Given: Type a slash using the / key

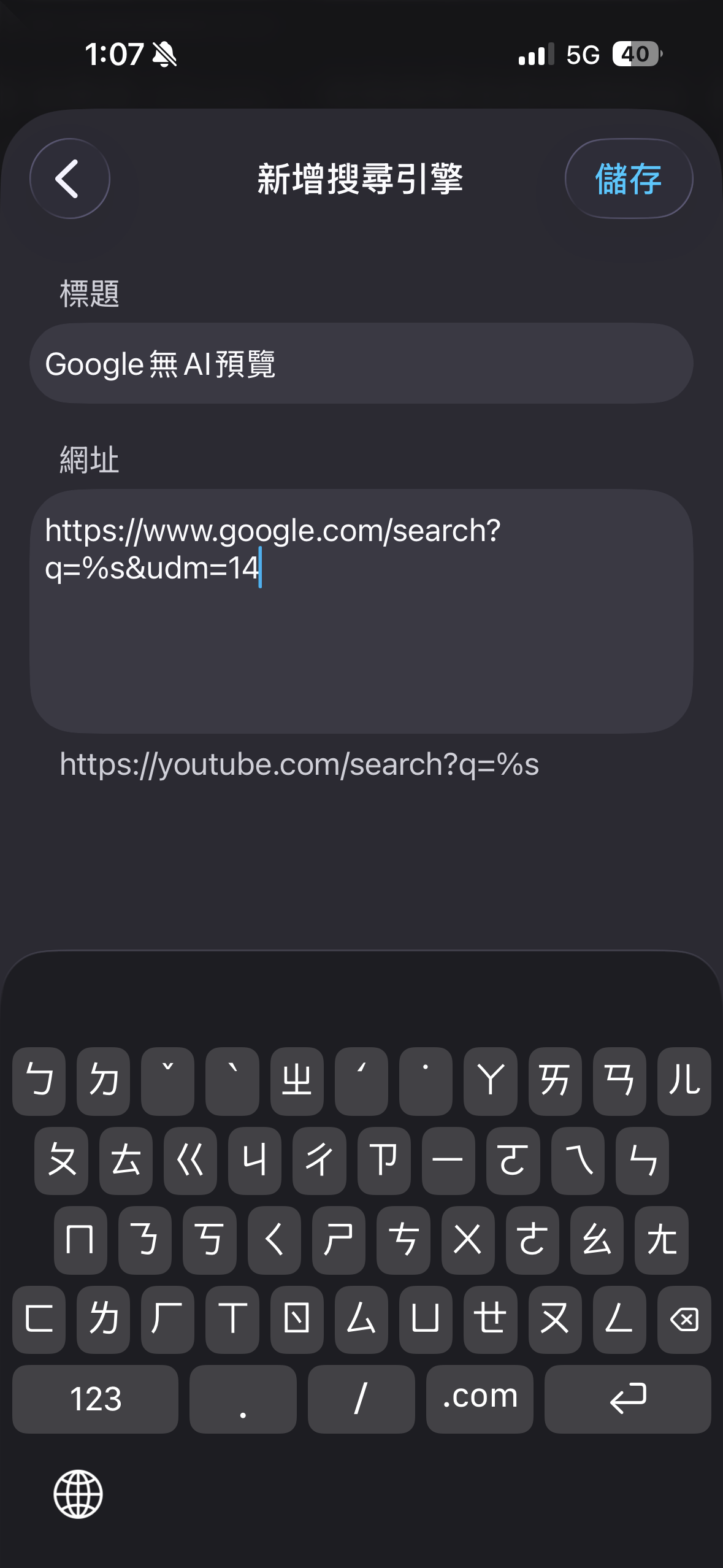Looking at the screenshot, I should [361, 1399].
